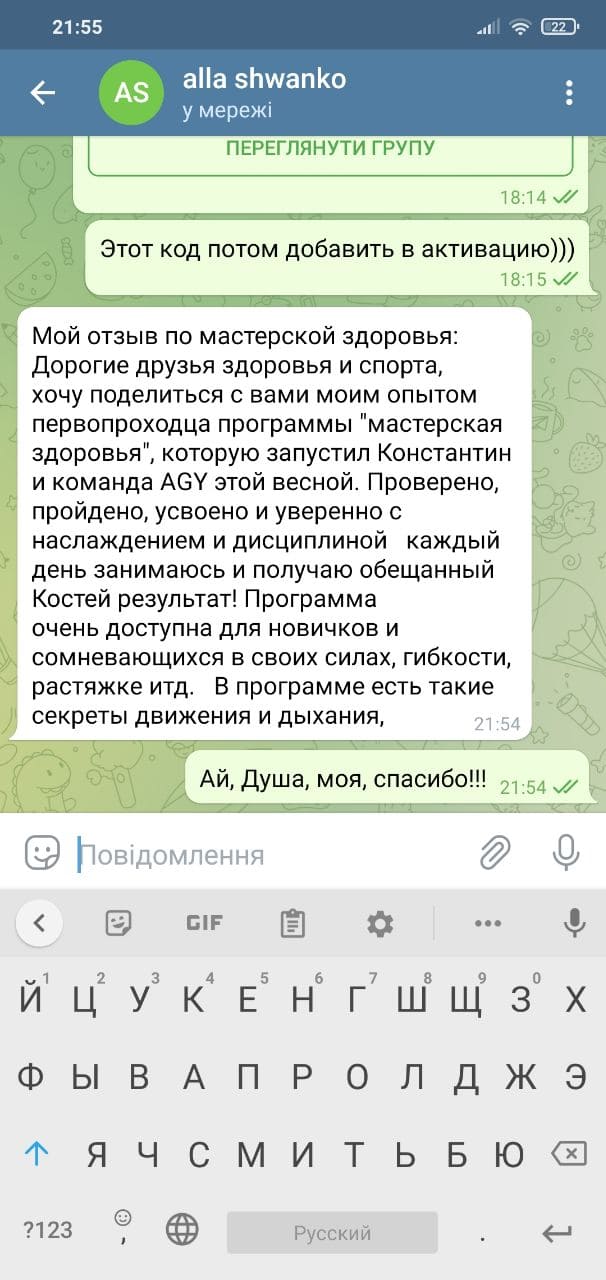Open the keyboard settings gear
The image size is (606, 1280).
(x=380, y=923)
